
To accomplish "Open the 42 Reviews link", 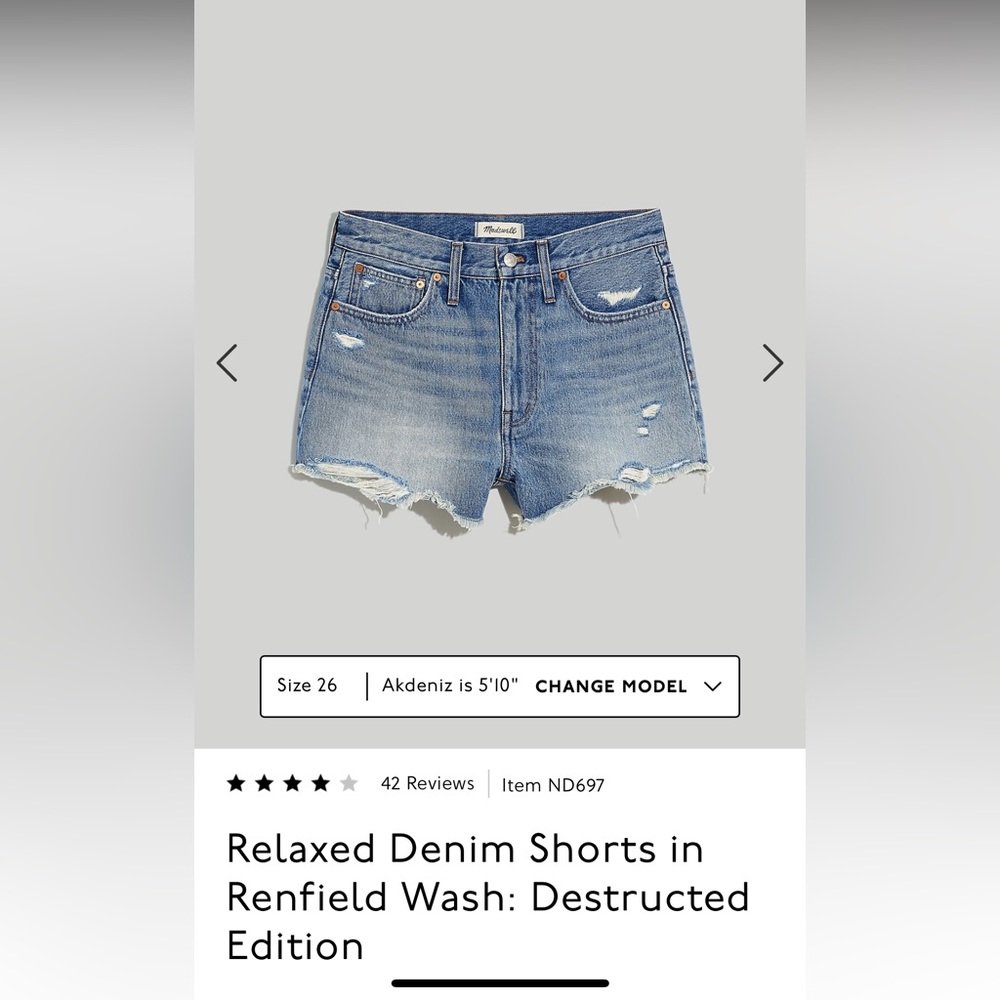I will click(x=427, y=784).
